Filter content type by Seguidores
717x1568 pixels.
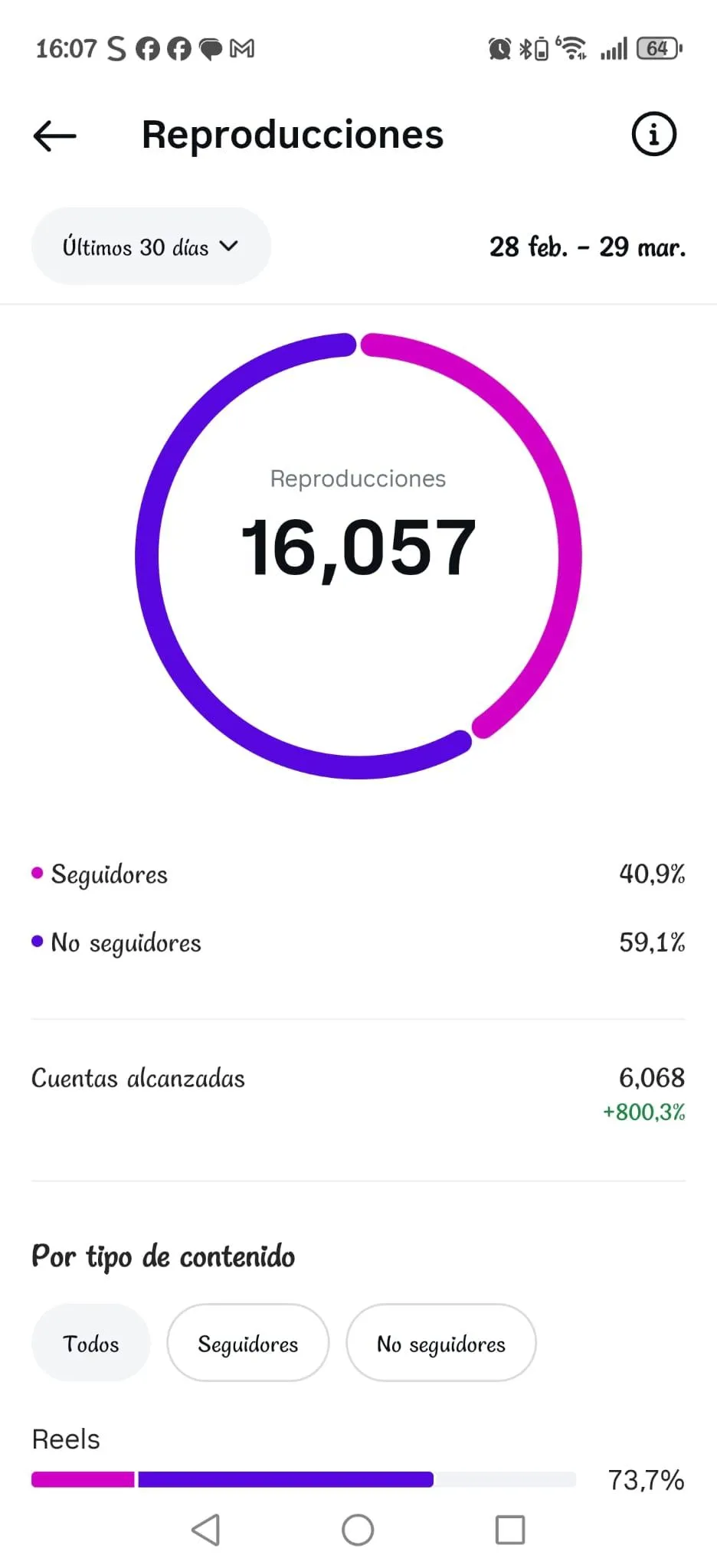247,1344
